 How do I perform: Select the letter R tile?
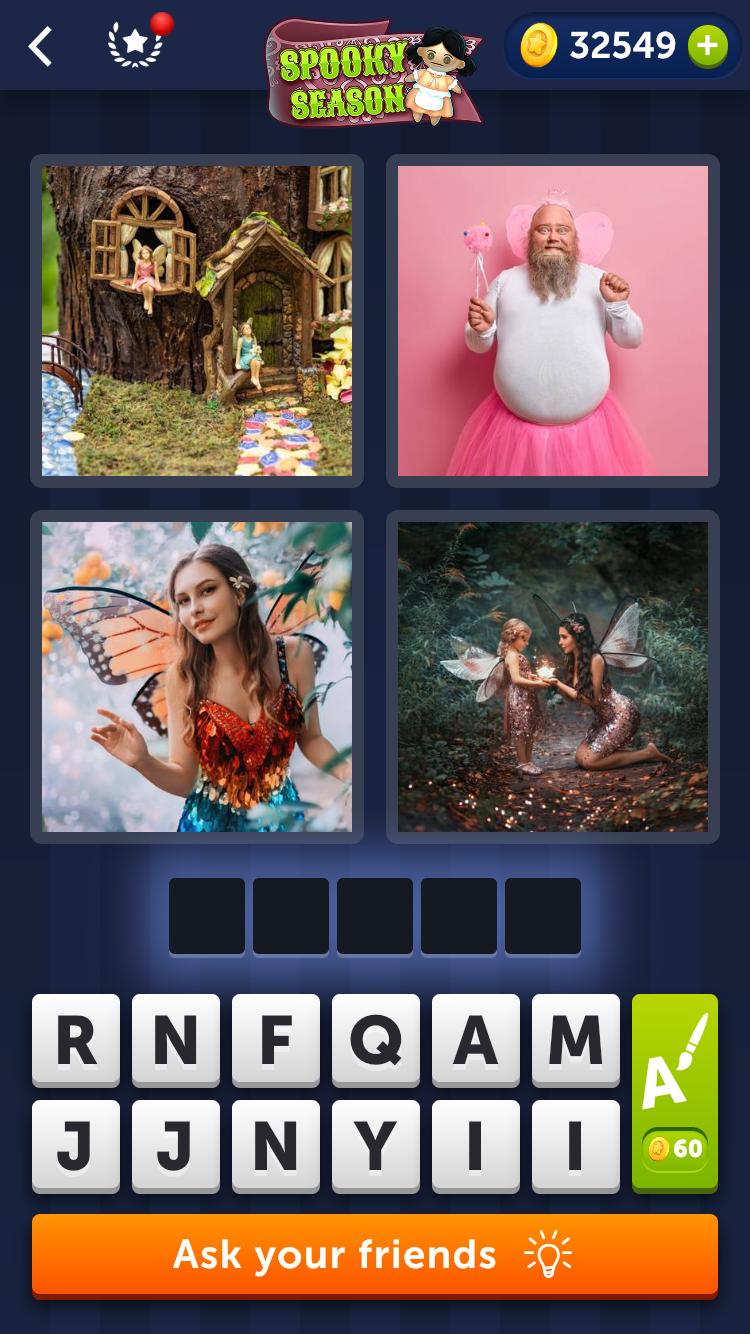coord(76,1040)
